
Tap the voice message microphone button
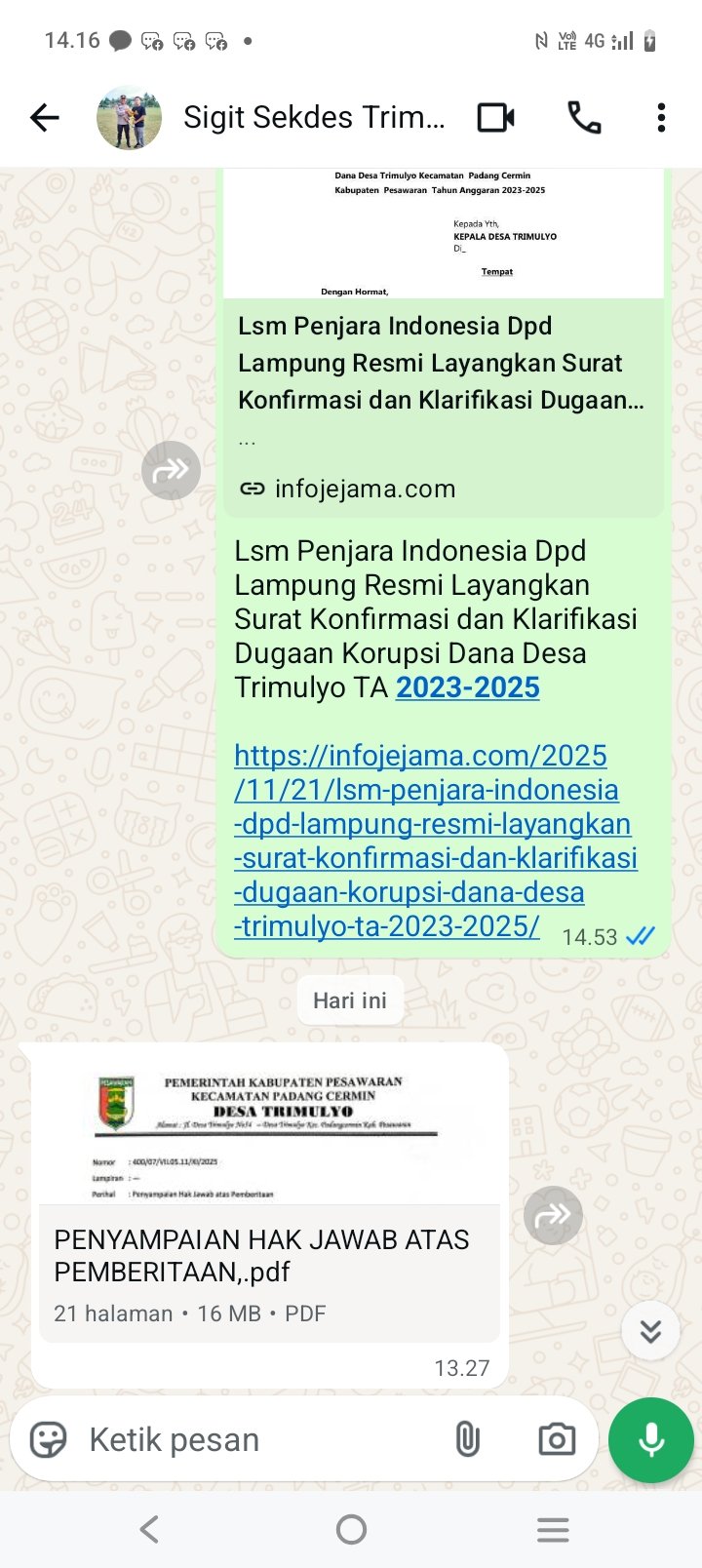[651, 1440]
